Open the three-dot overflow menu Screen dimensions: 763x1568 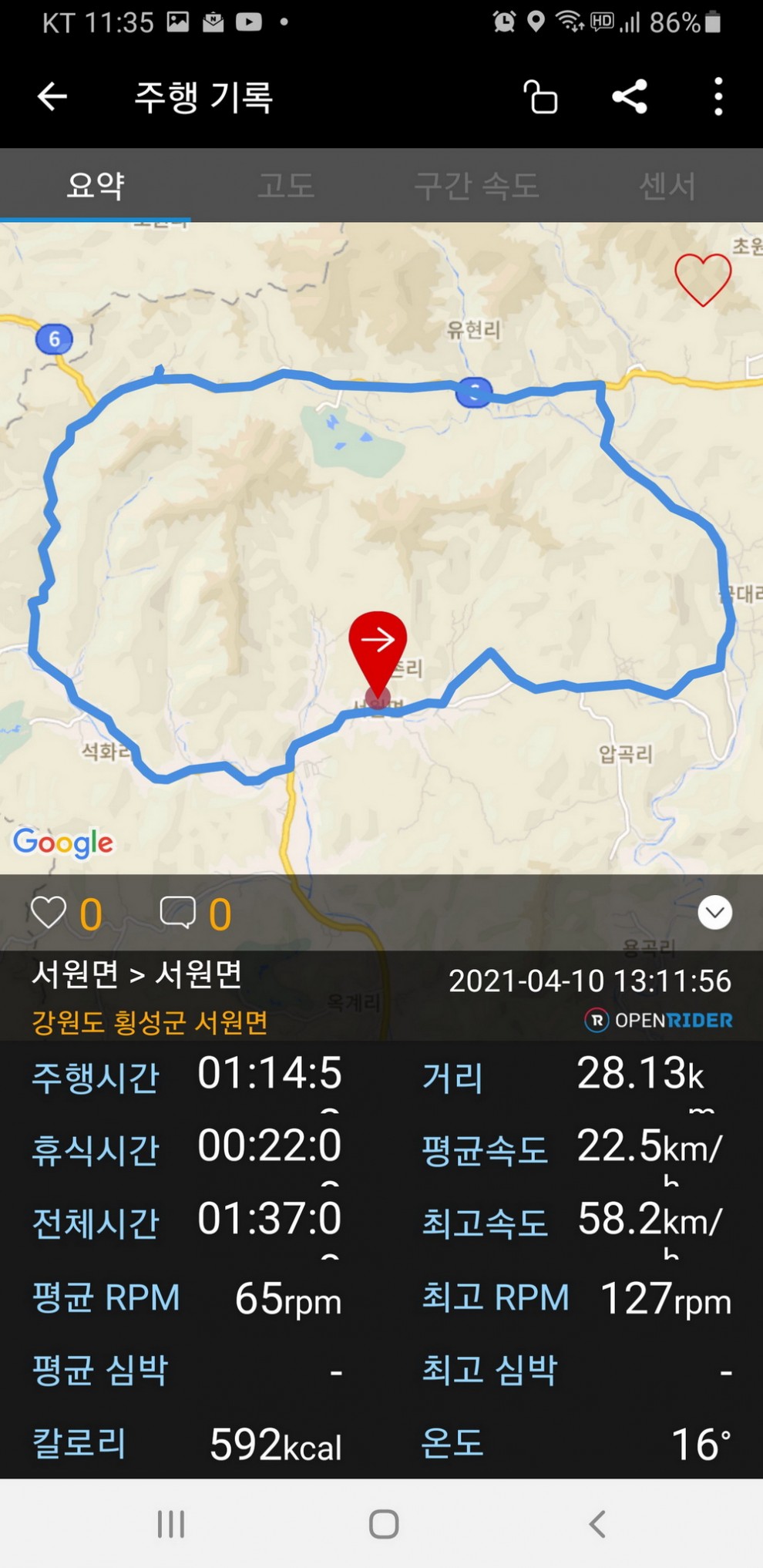[x=718, y=97]
